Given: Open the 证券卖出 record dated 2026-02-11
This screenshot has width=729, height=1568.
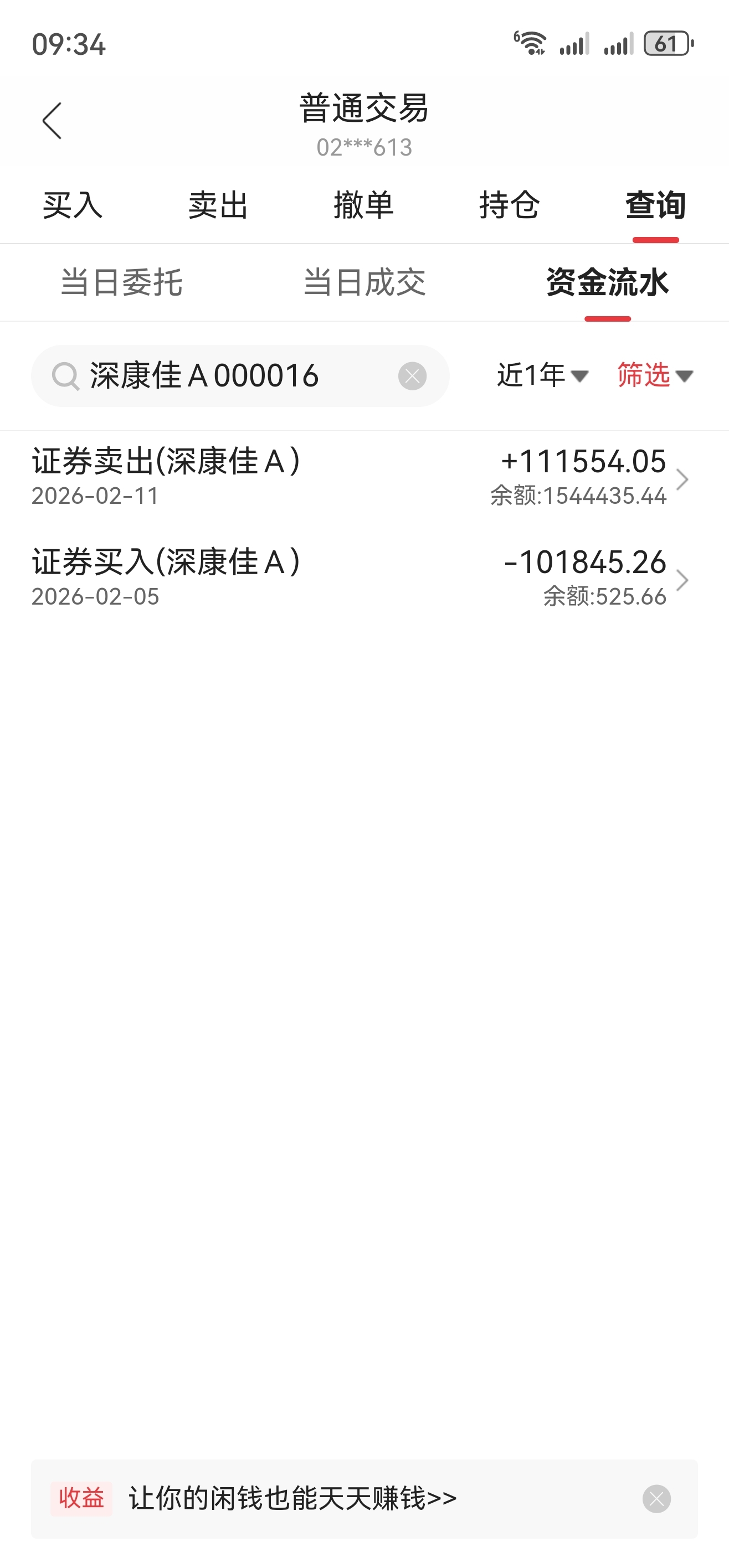Looking at the screenshot, I should tap(364, 478).
